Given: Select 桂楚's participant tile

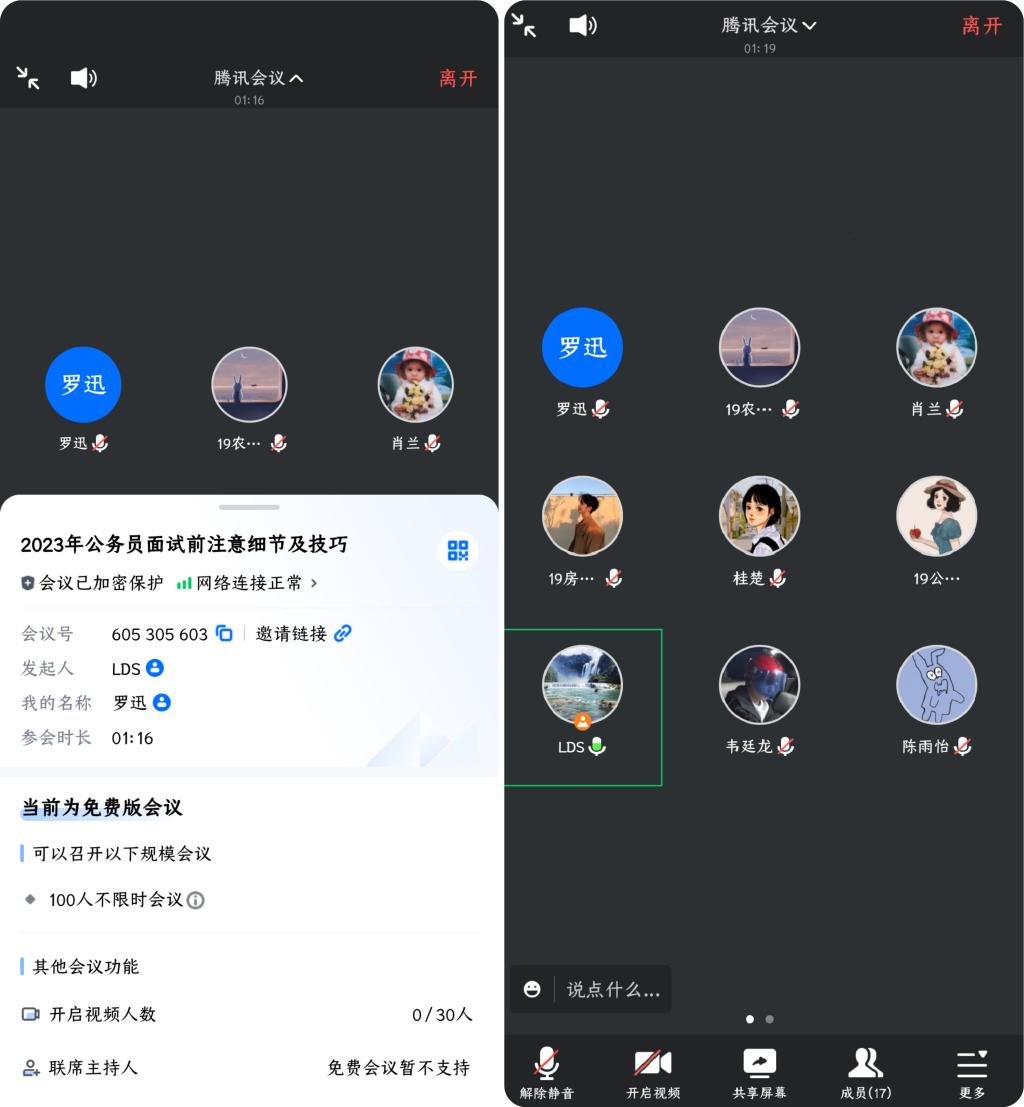Looking at the screenshot, I should pyautogui.click(x=759, y=530).
